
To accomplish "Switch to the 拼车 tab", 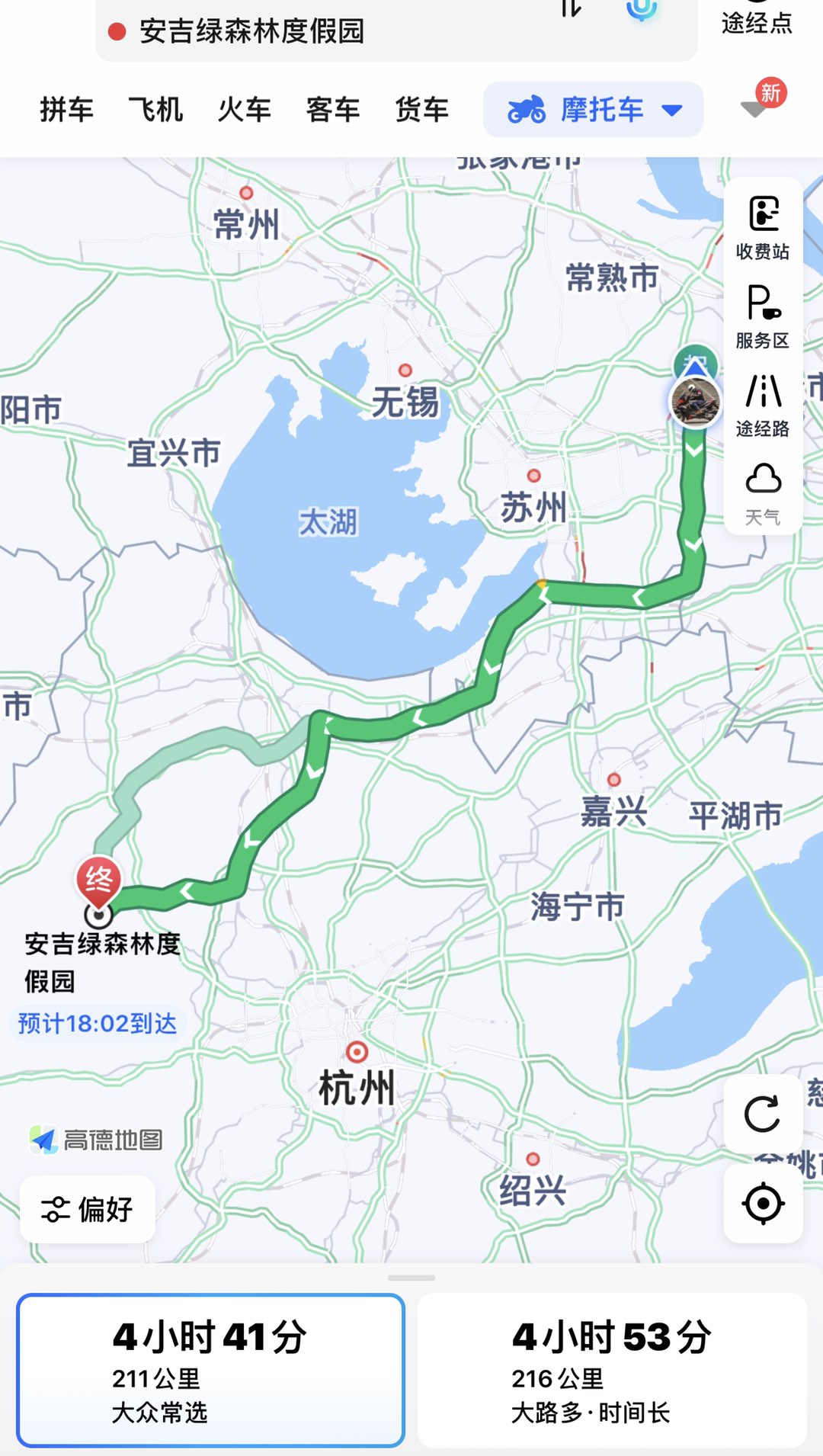I will 66,110.
